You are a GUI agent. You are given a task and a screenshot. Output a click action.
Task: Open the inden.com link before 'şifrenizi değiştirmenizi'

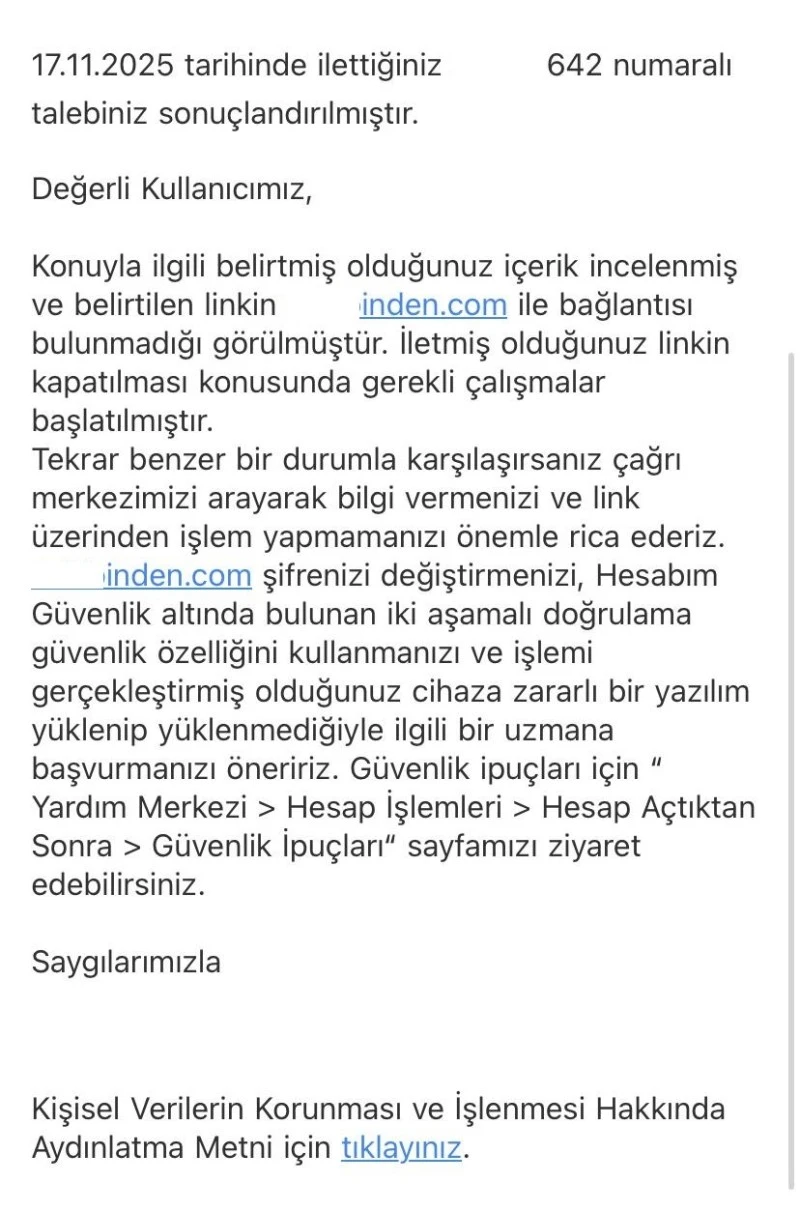[176, 576]
